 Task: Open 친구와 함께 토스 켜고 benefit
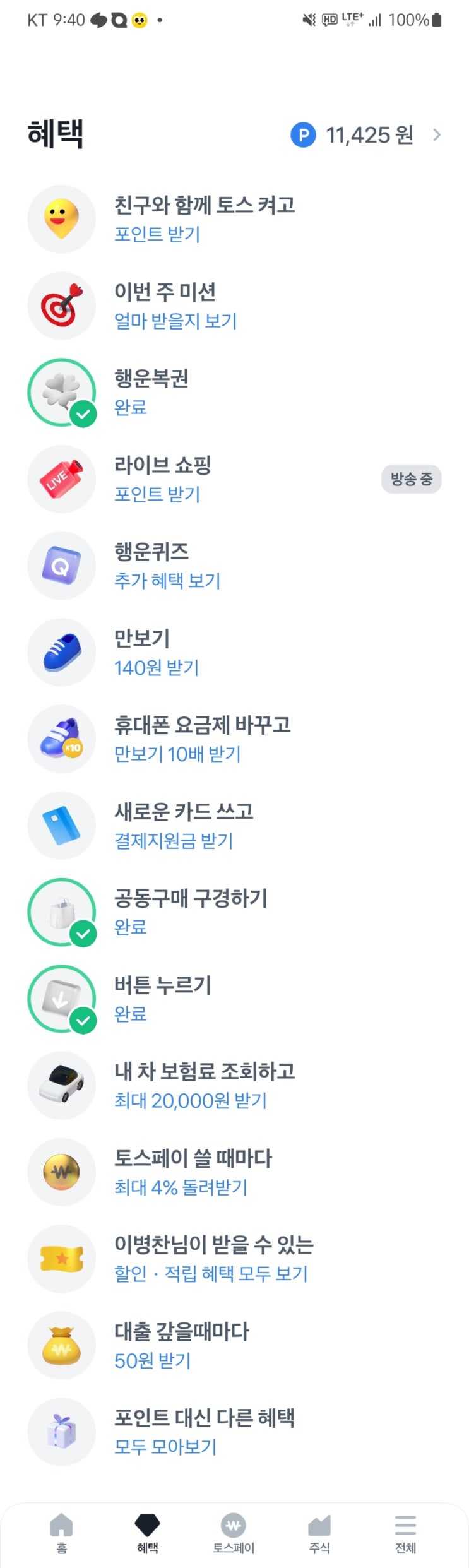click(x=204, y=219)
